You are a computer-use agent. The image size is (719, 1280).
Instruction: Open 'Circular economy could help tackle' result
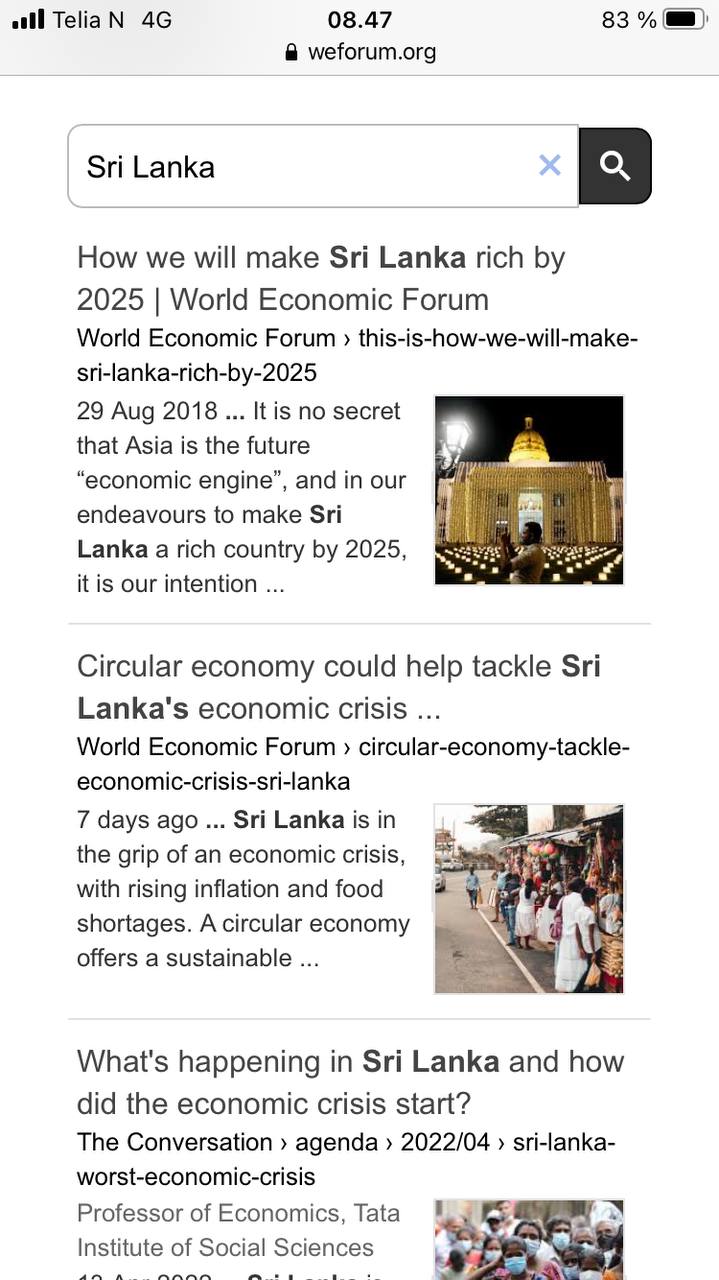pyautogui.click(x=339, y=687)
